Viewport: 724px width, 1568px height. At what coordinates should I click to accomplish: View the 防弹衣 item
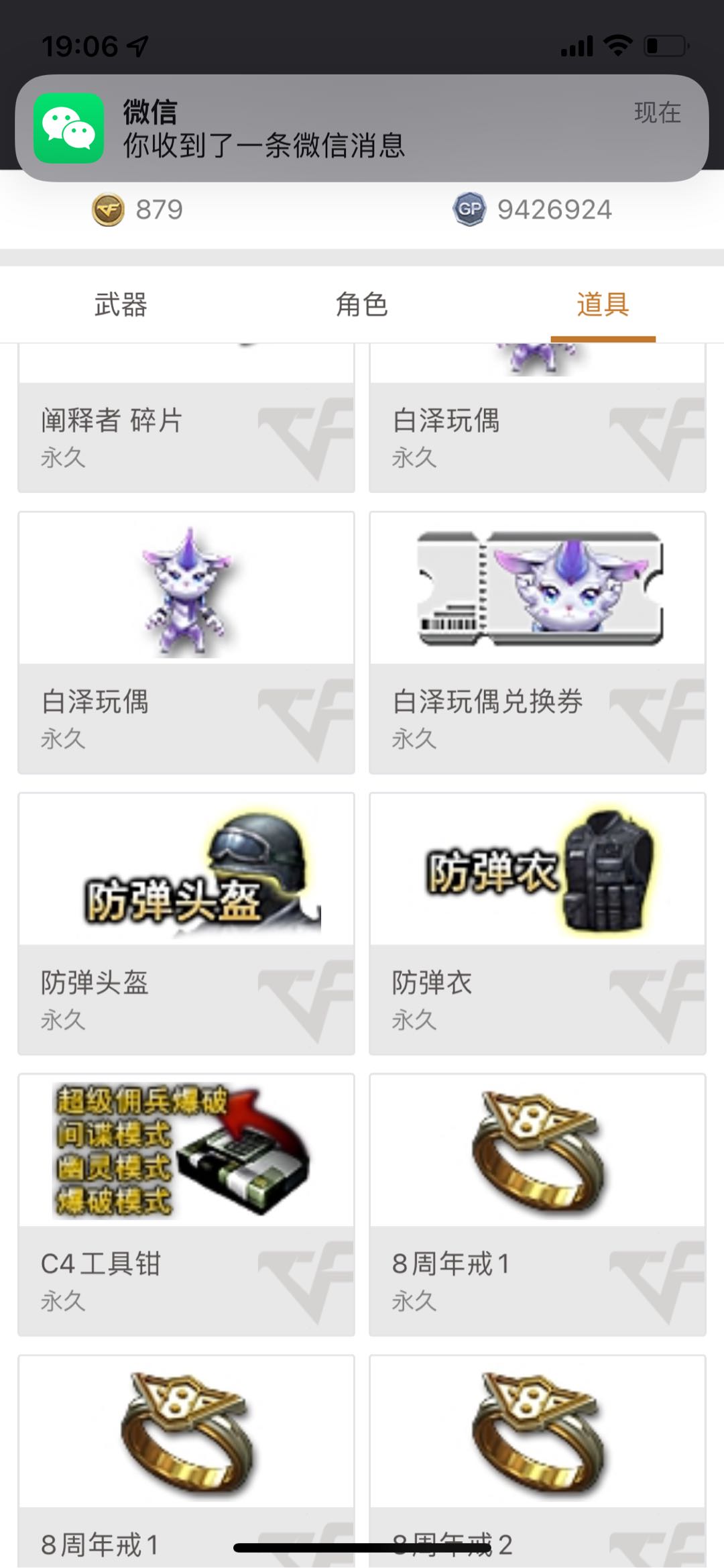coord(538,923)
